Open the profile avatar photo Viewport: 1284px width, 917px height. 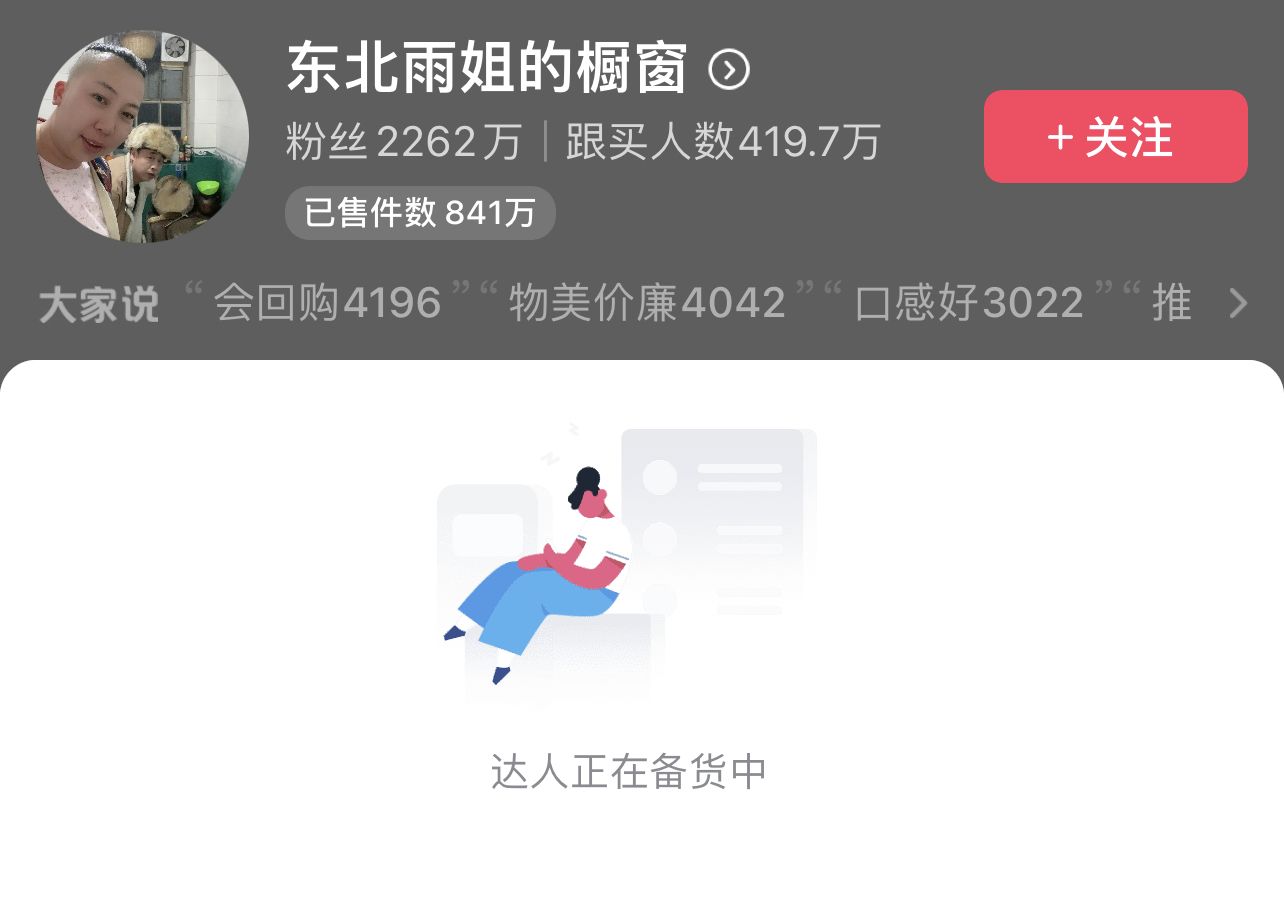143,136
